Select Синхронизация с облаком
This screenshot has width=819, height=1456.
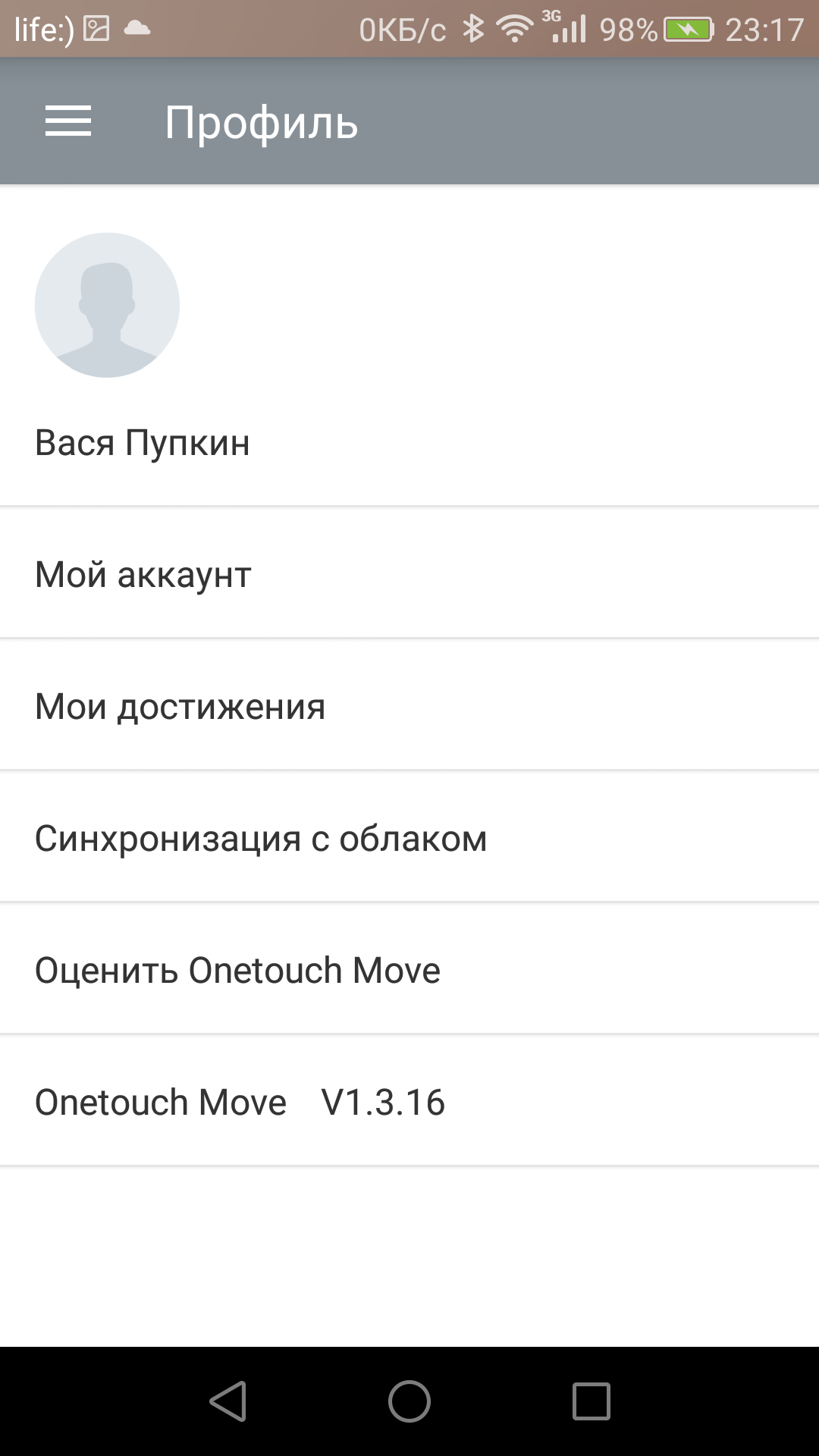click(409, 837)
